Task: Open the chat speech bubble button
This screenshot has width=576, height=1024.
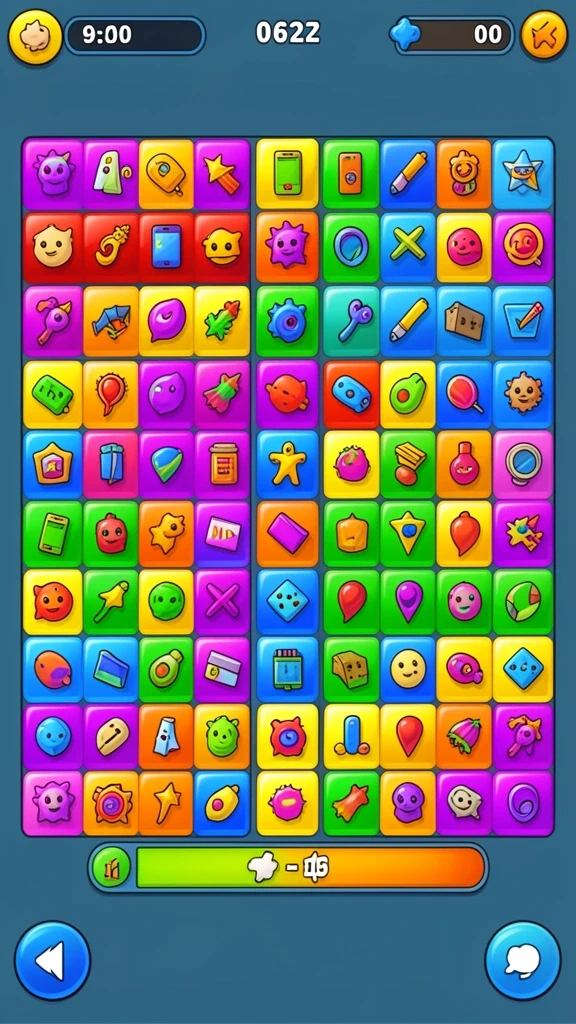Action: (x=522, y=961)
